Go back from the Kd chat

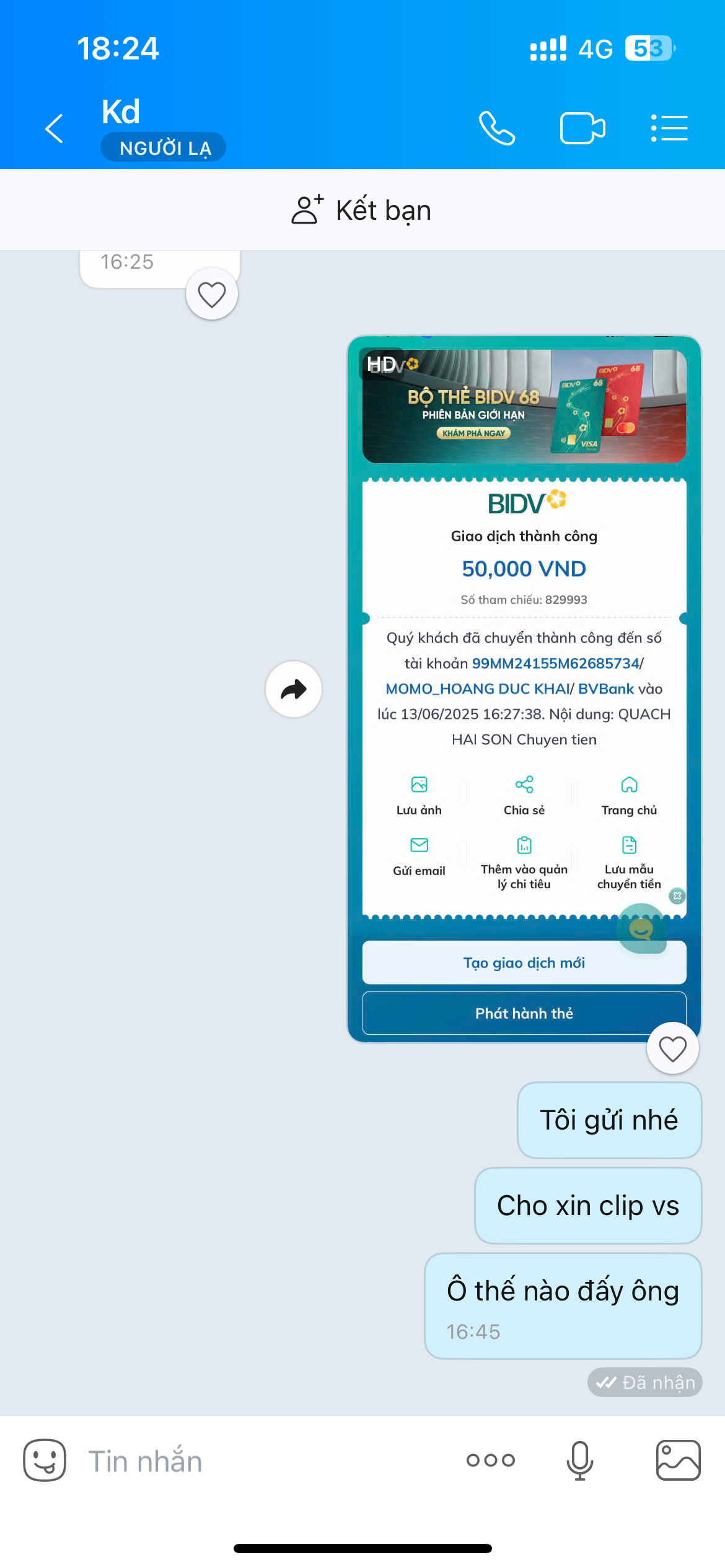pos(55,129)
